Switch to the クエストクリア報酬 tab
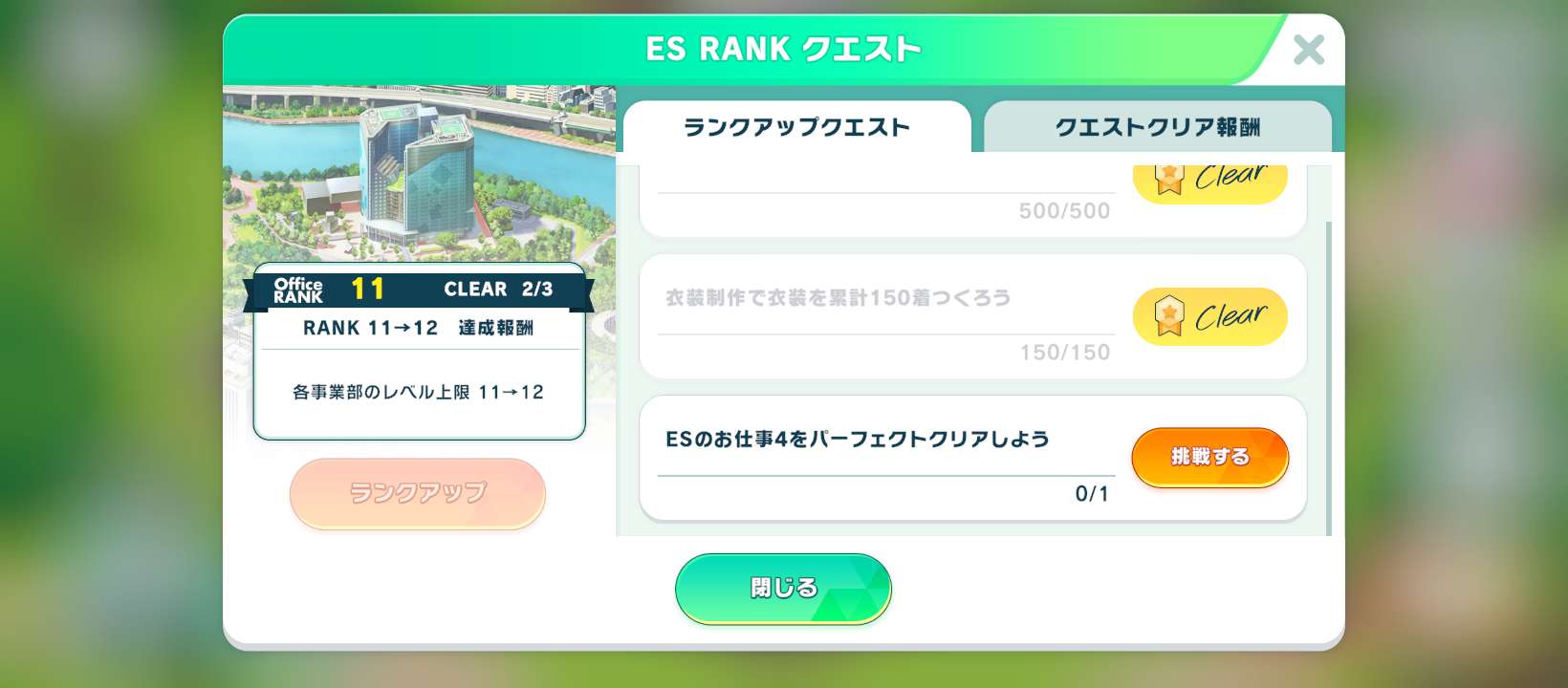The height and width of the screenshot is (688, 1568). tap(1157, 127)
